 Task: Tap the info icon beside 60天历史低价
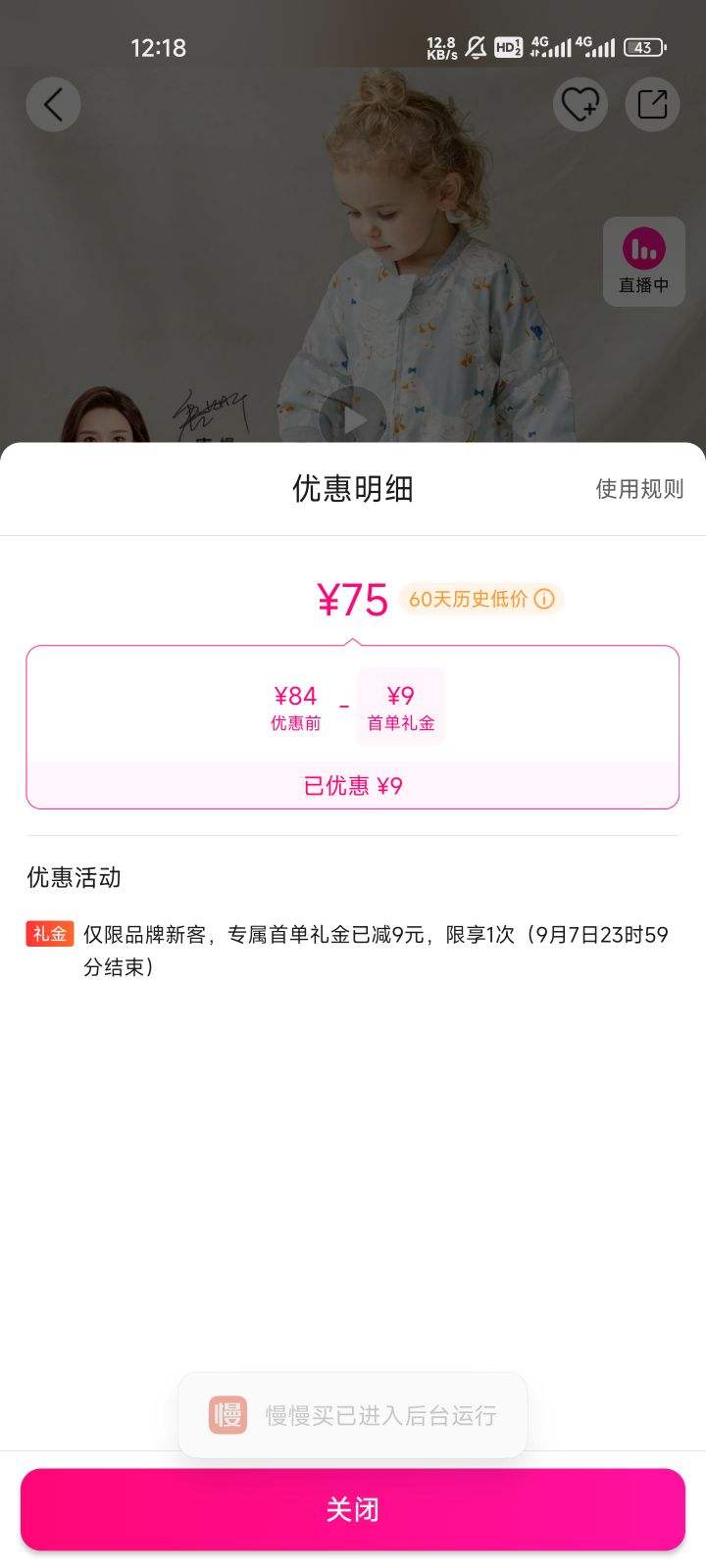click(544, 599)
